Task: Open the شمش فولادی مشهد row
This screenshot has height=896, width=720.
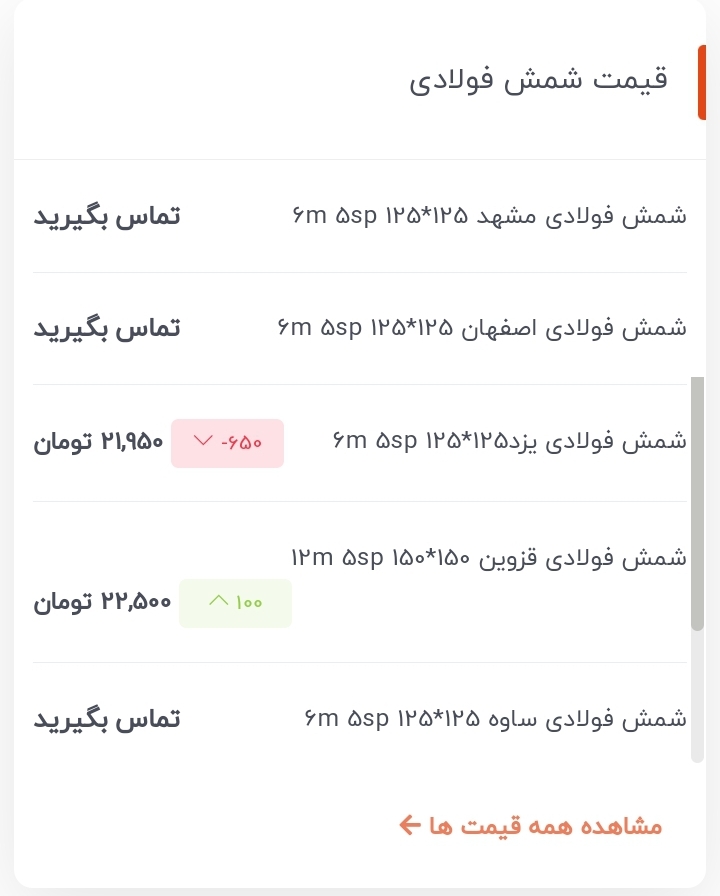Action: pos(489,216)
